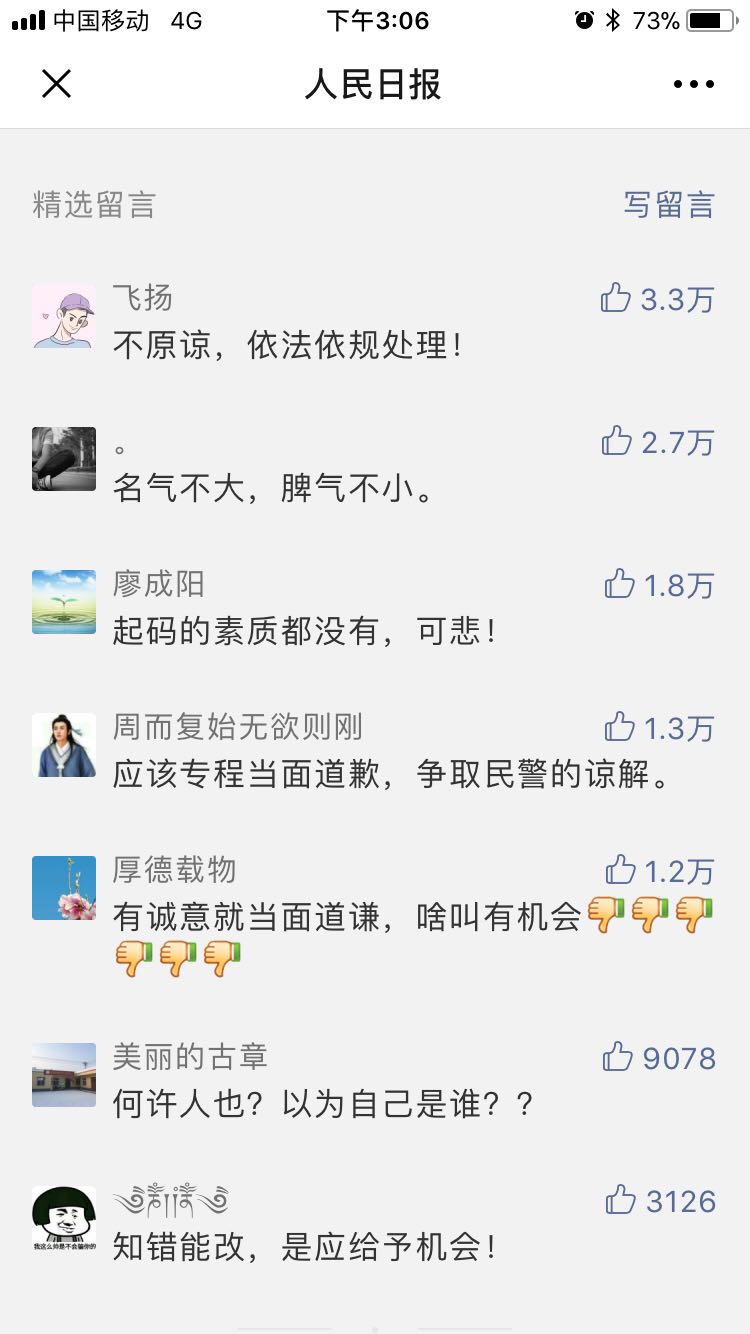Like 飞扬's comment with the thumbs-up icon
This screenshot has height=1334, width=750.
(619, 299)
